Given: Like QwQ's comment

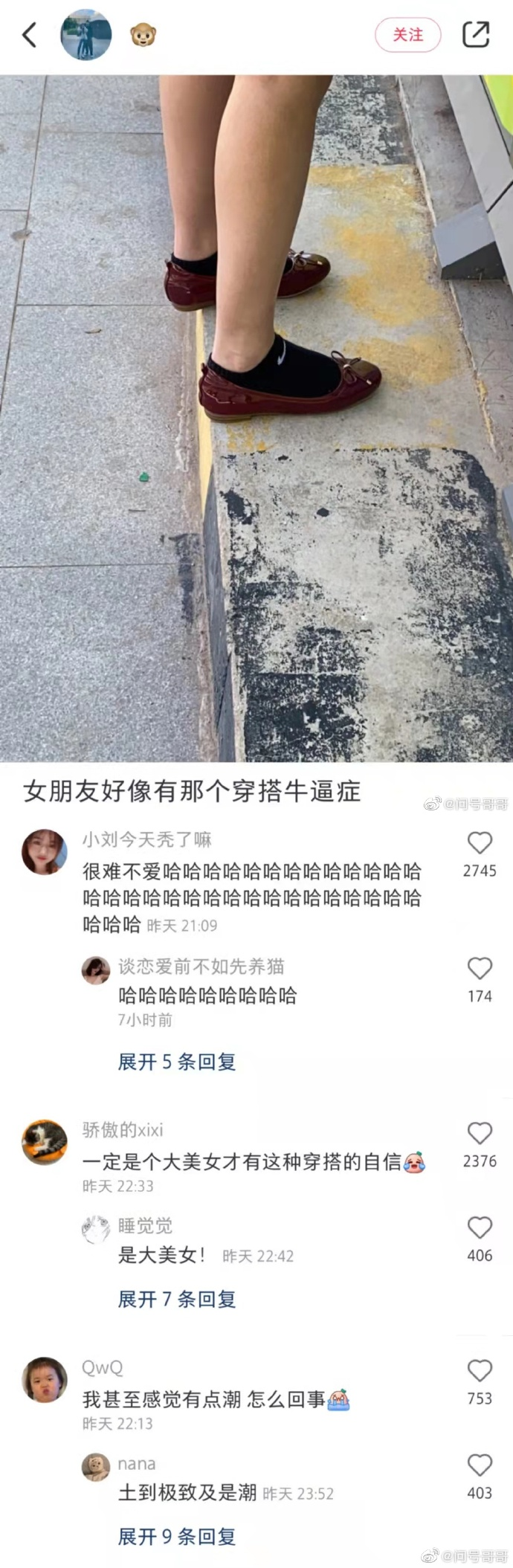Looking at the screenshot, I should 480,1370.
